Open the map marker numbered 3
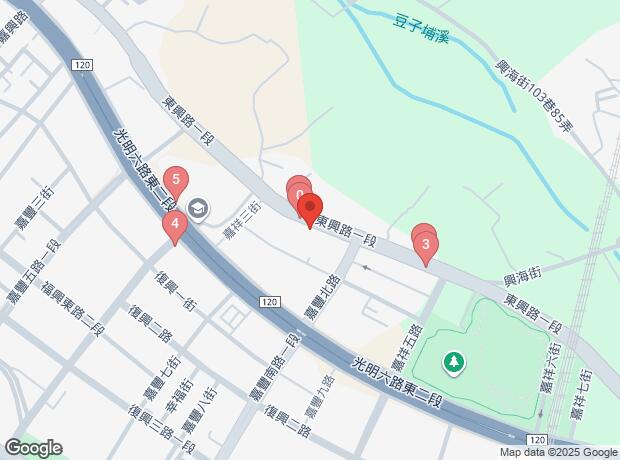The width and height of the screenshot is (620, 460). 425,245
